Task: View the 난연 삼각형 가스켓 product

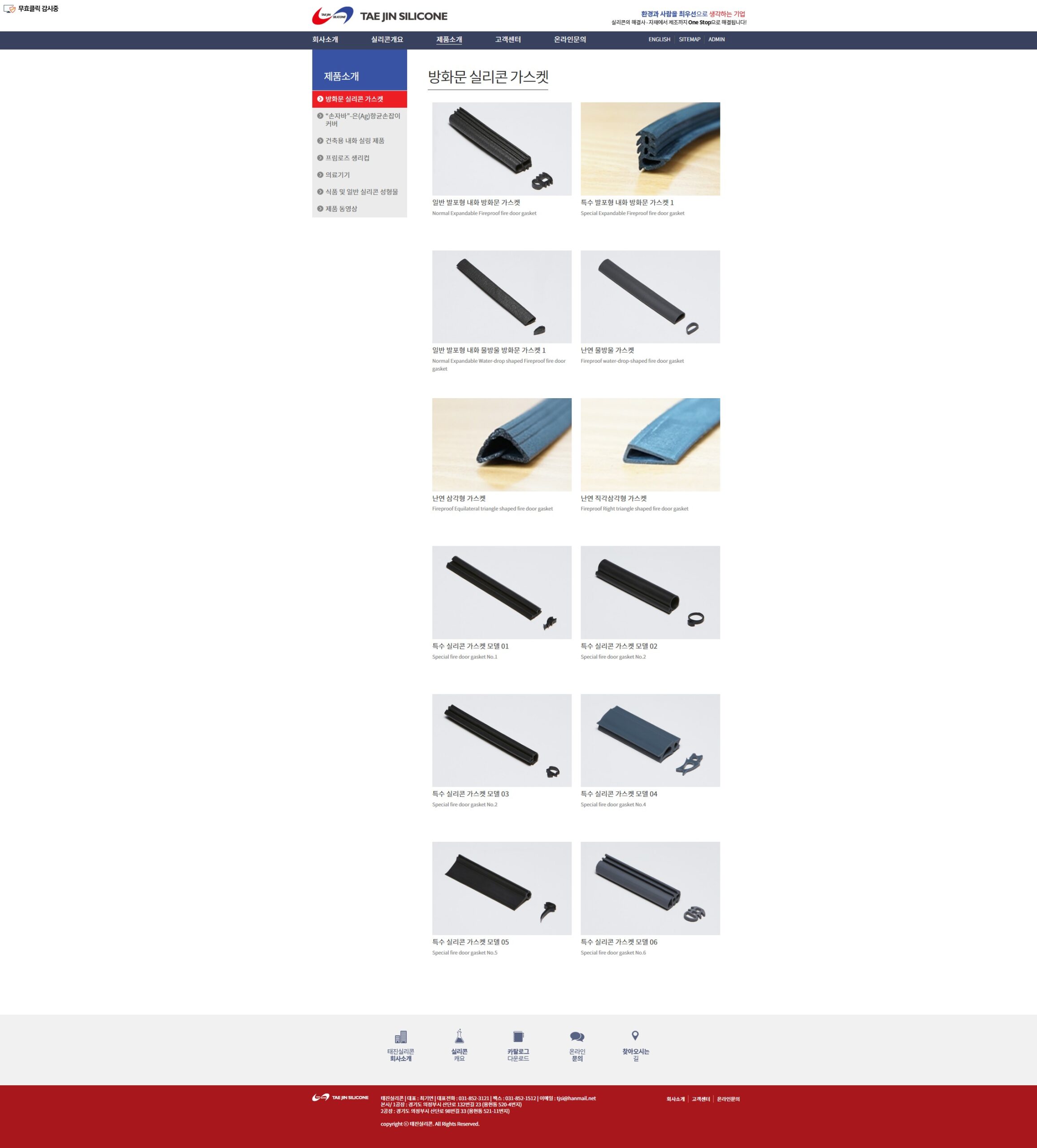Action: (501, 444)
